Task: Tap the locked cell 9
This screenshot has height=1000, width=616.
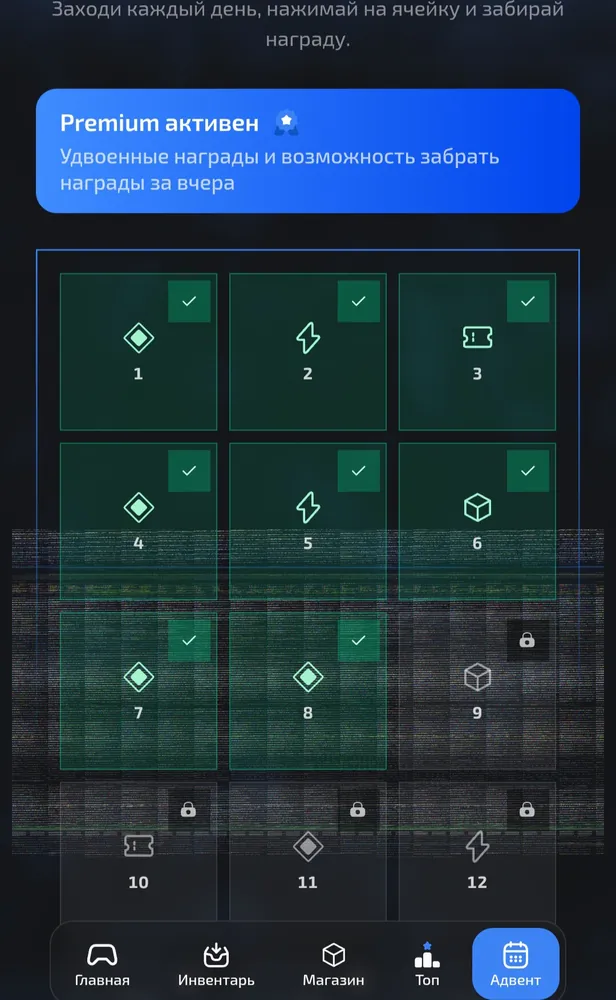Action: (x=477, y=691)
